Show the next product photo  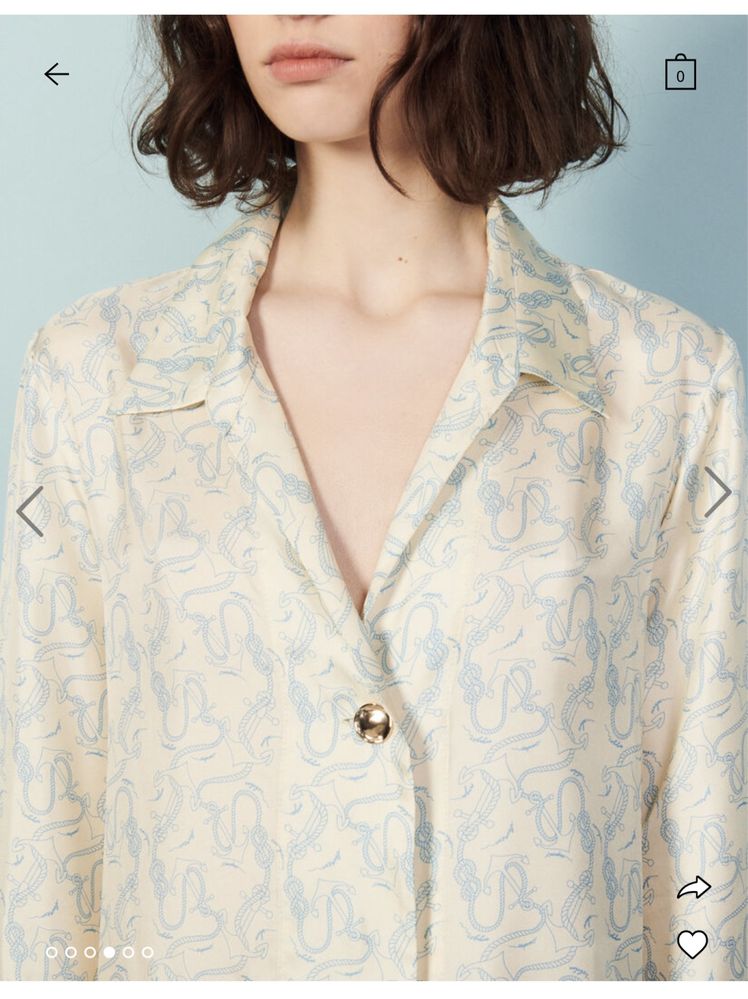[717, 492]
